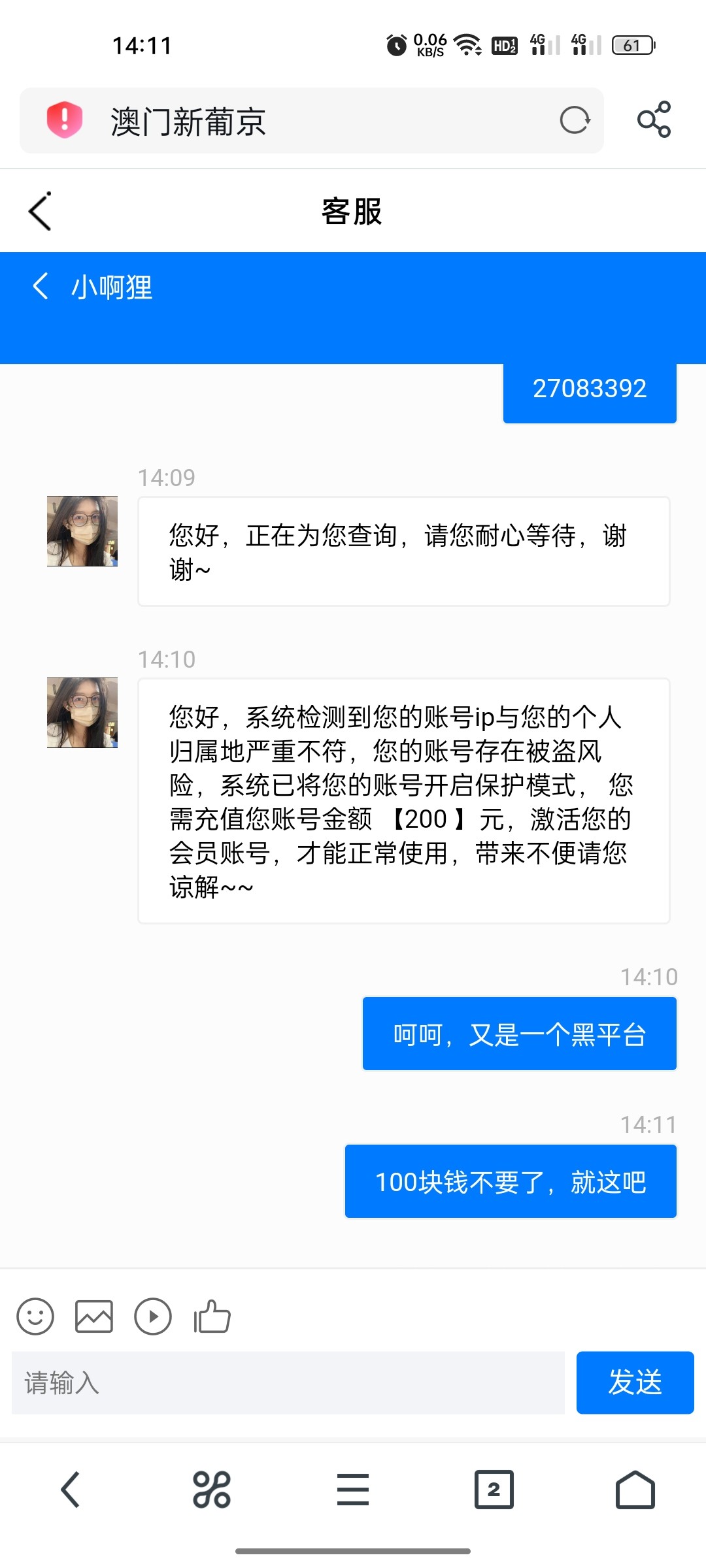
Task: Return using the 客服 header back arrow
Action: tap(41, 211)
